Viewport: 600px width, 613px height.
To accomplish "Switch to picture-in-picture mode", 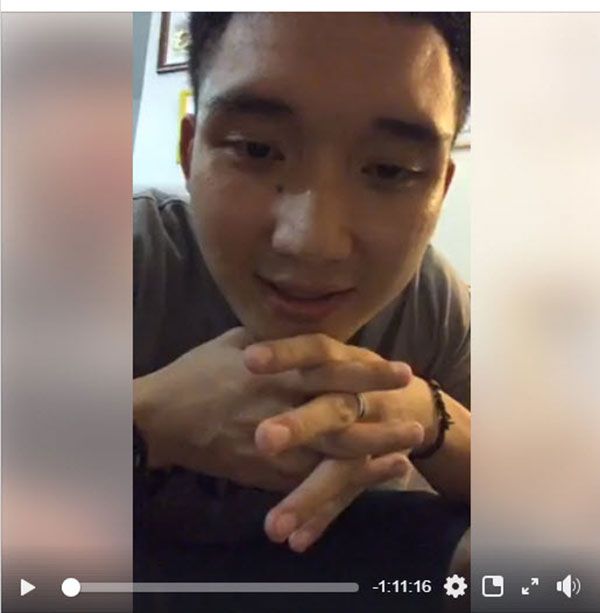I will [x=492, y=586].
